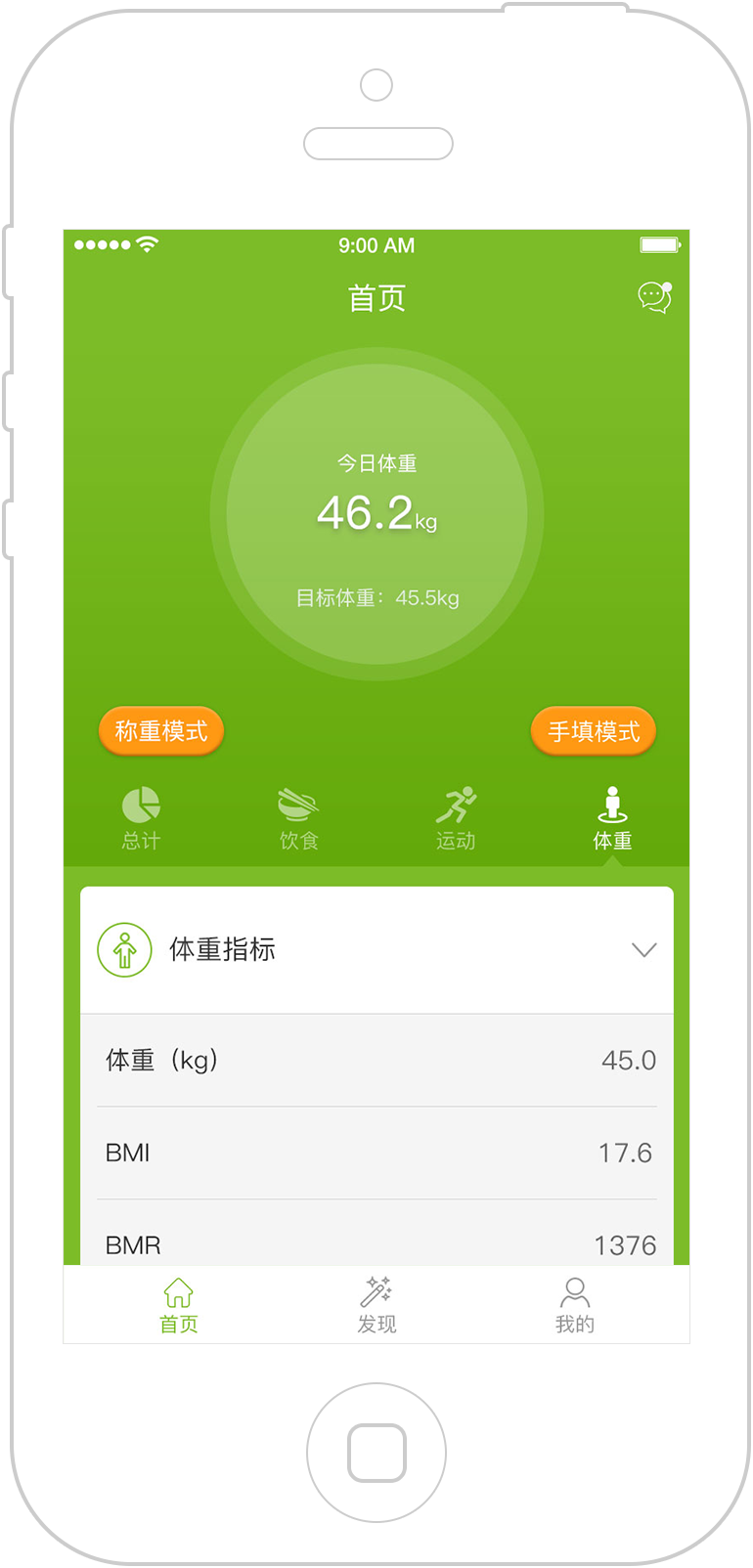Open the BMR 1376 entry

pyautogui.click(x=376, y=1243)
